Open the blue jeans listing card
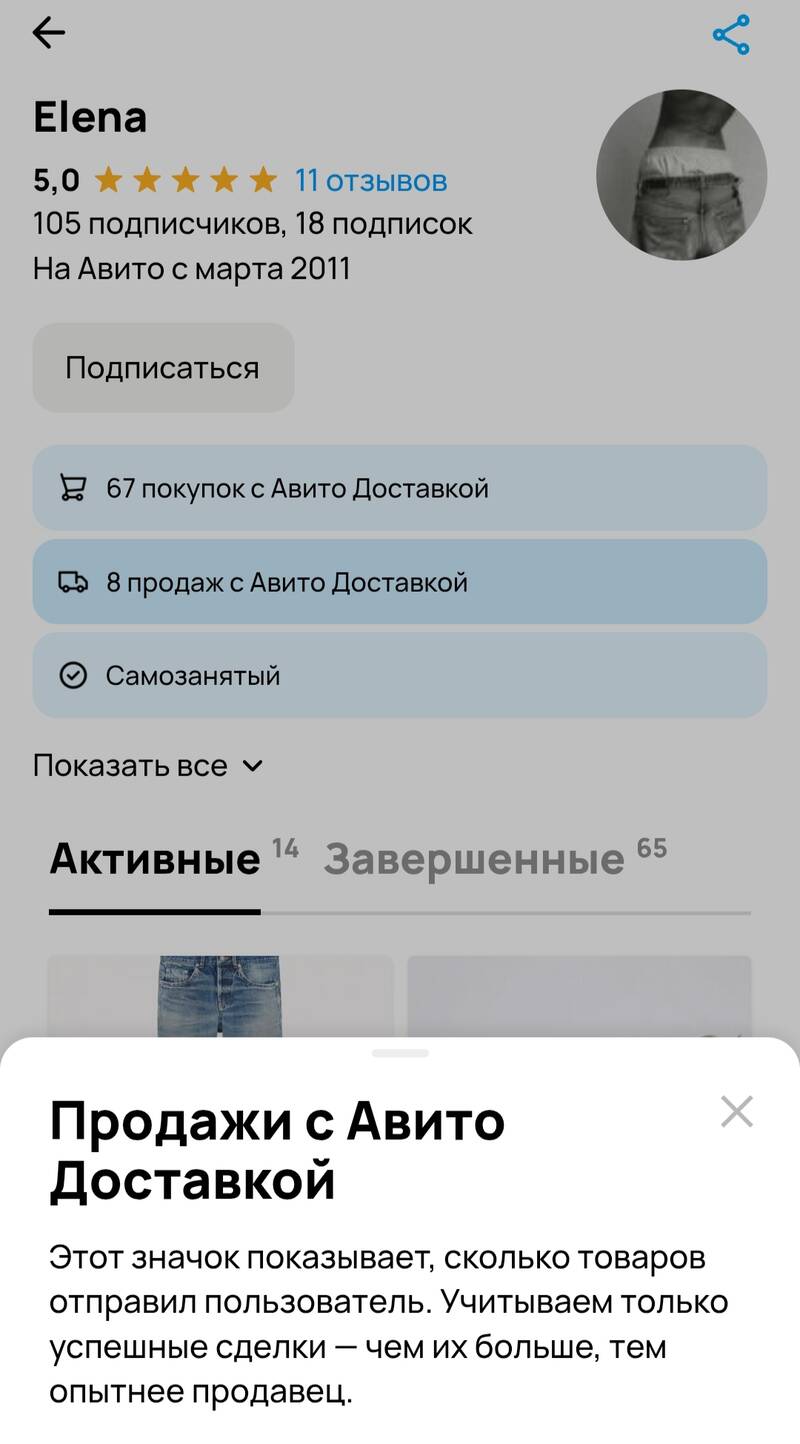Image resolution: width=800 pixels, height=1444 pixels. (220, 997)
